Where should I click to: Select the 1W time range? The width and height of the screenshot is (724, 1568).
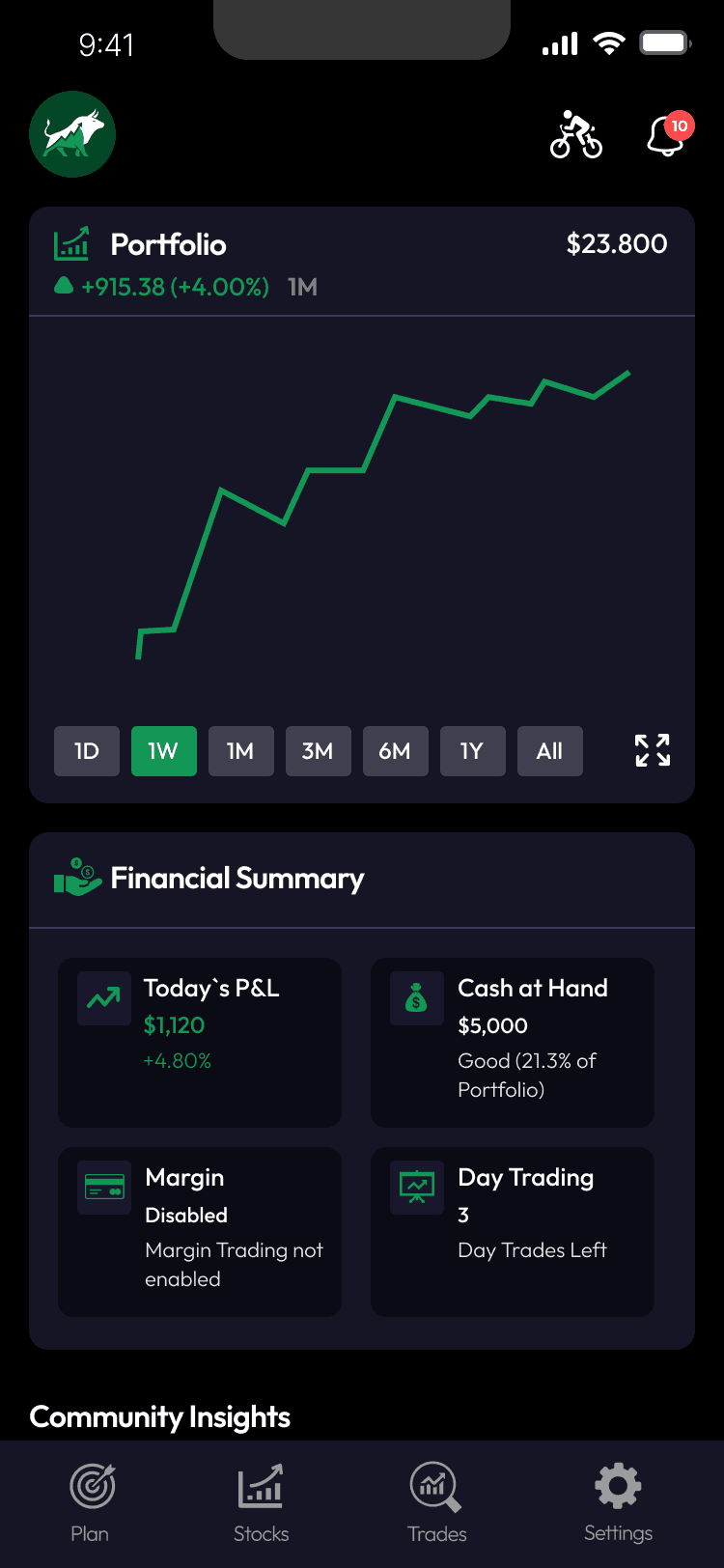[163, 750]
